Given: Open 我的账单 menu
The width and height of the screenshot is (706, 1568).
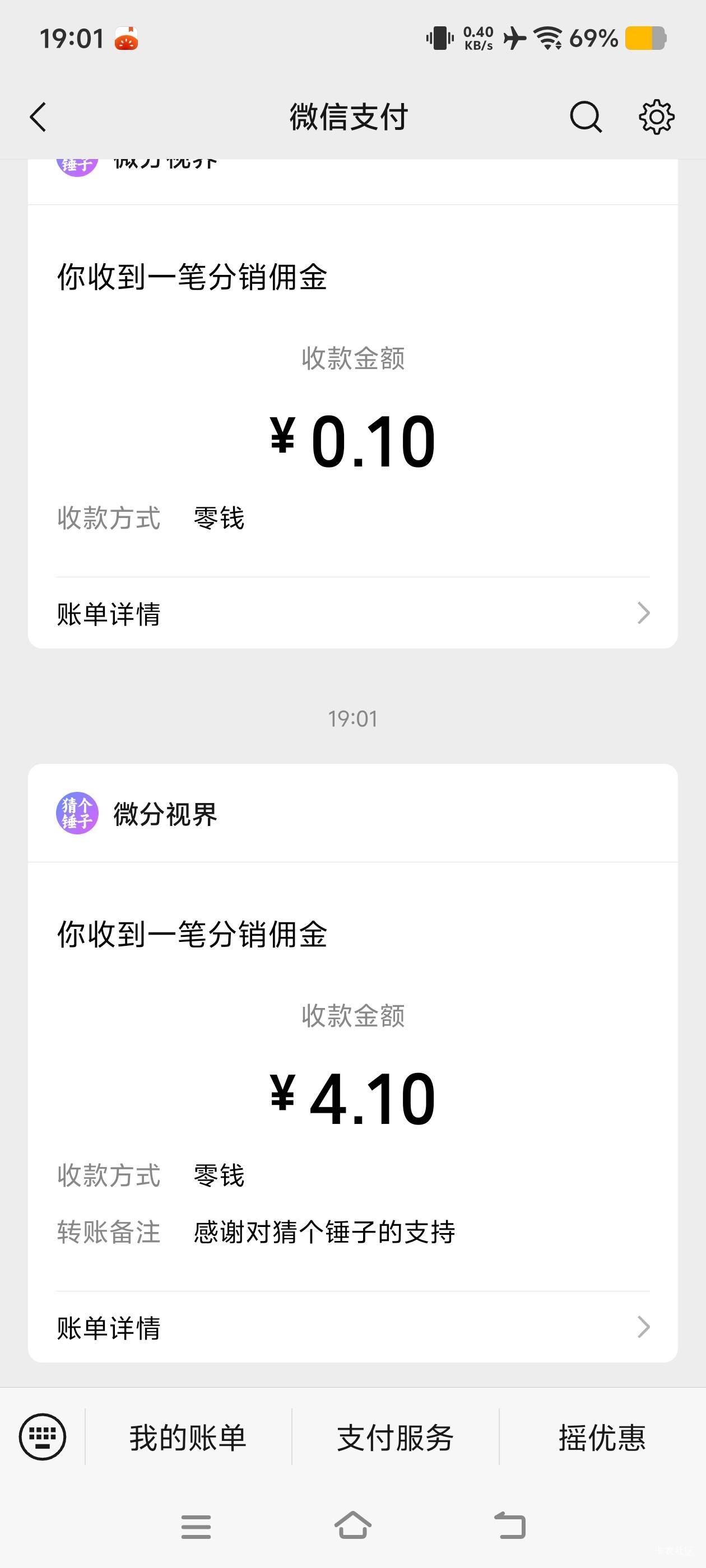Looking at the screenshot, I should [x=188, y=1437].
